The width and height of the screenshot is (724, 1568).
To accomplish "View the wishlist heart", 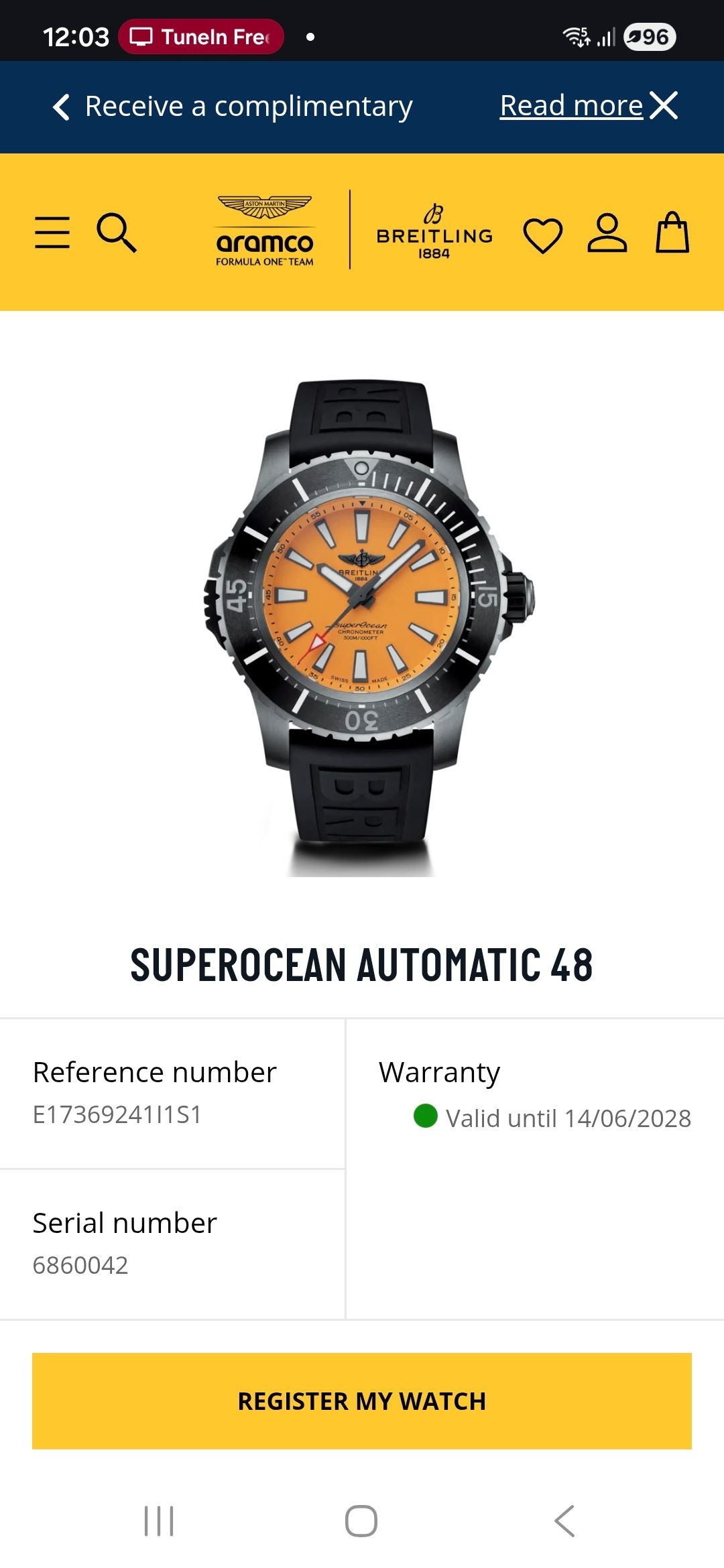I will coord(542,235).
